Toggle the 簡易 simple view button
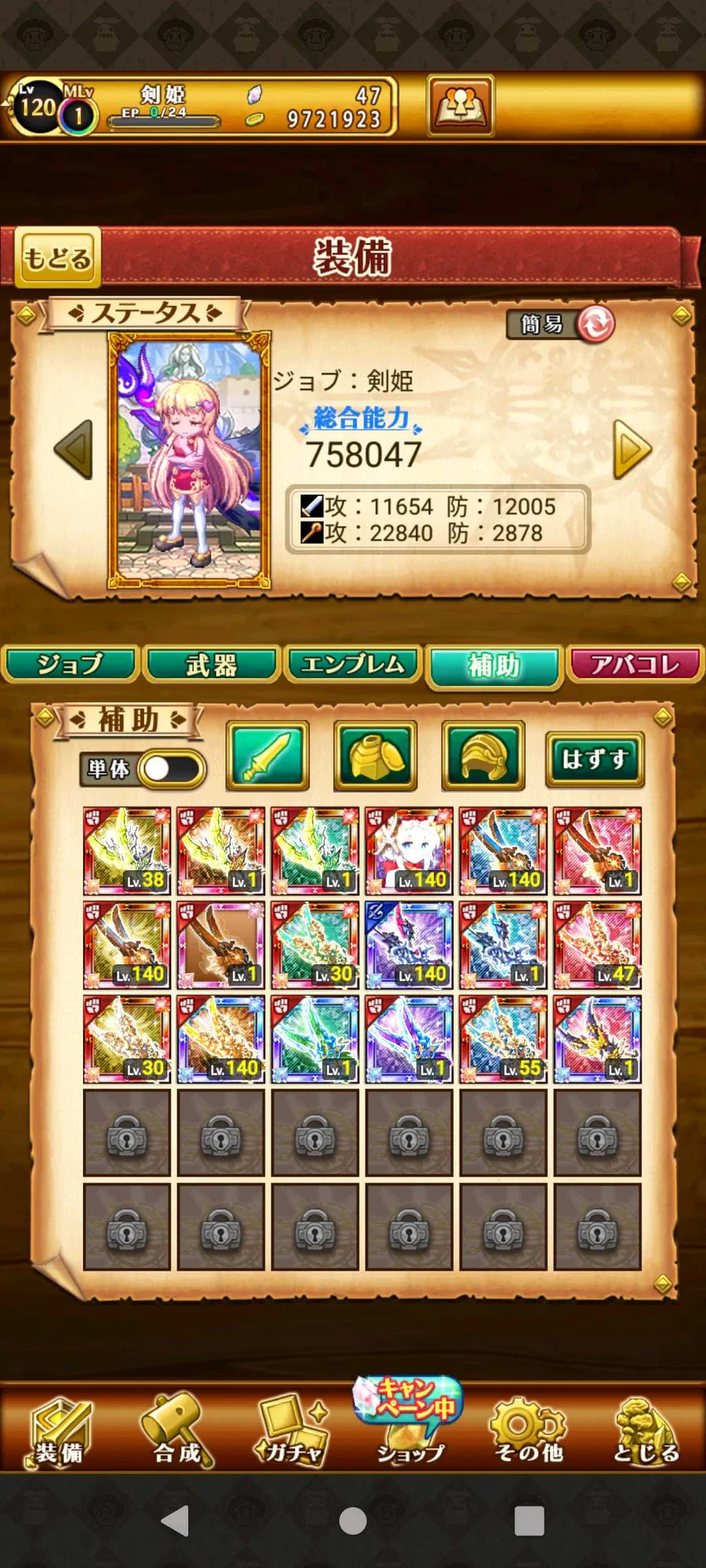The image size is (706, 1568). 561,323
